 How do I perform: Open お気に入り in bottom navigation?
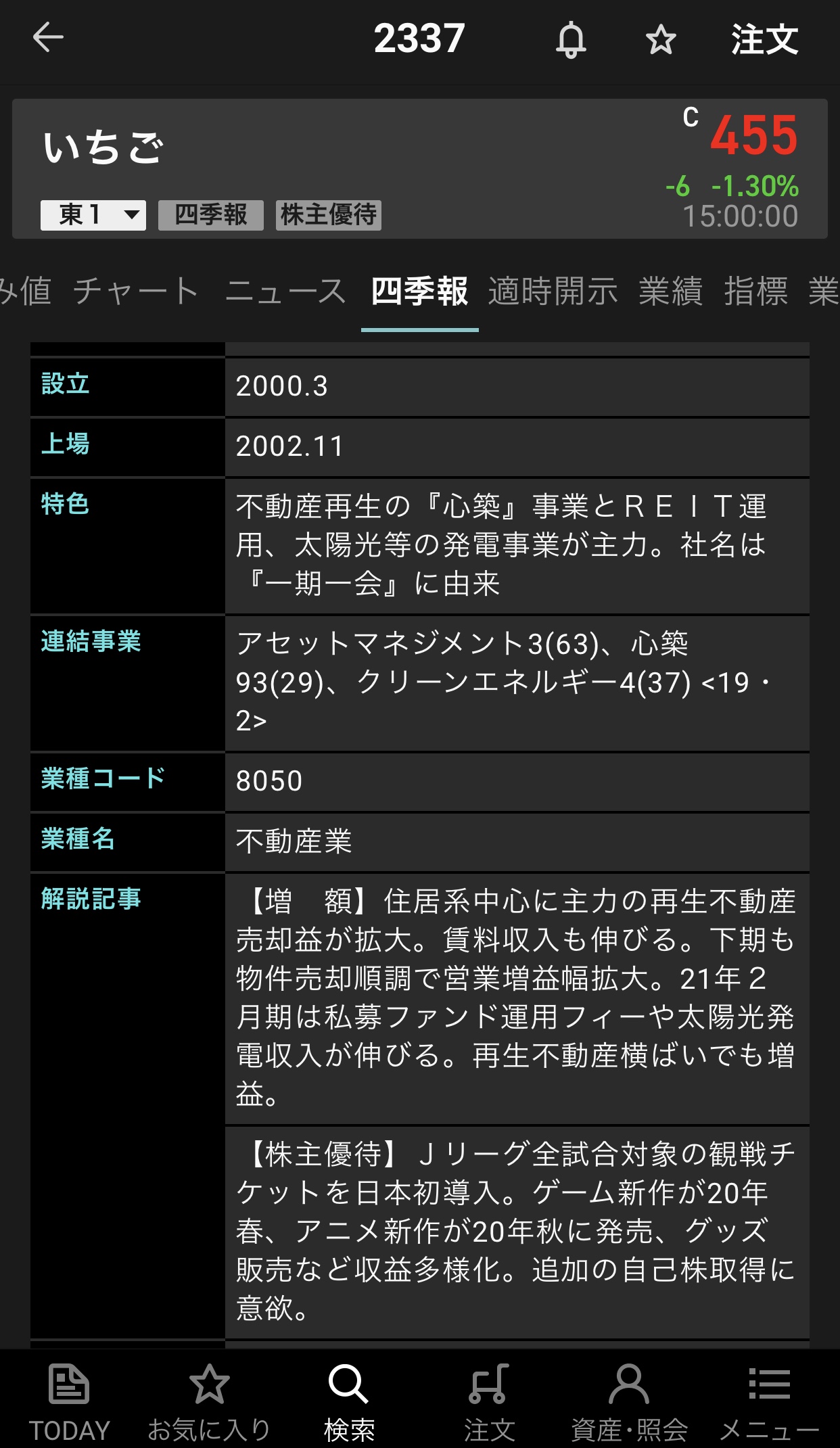[x=209, y=1402]
